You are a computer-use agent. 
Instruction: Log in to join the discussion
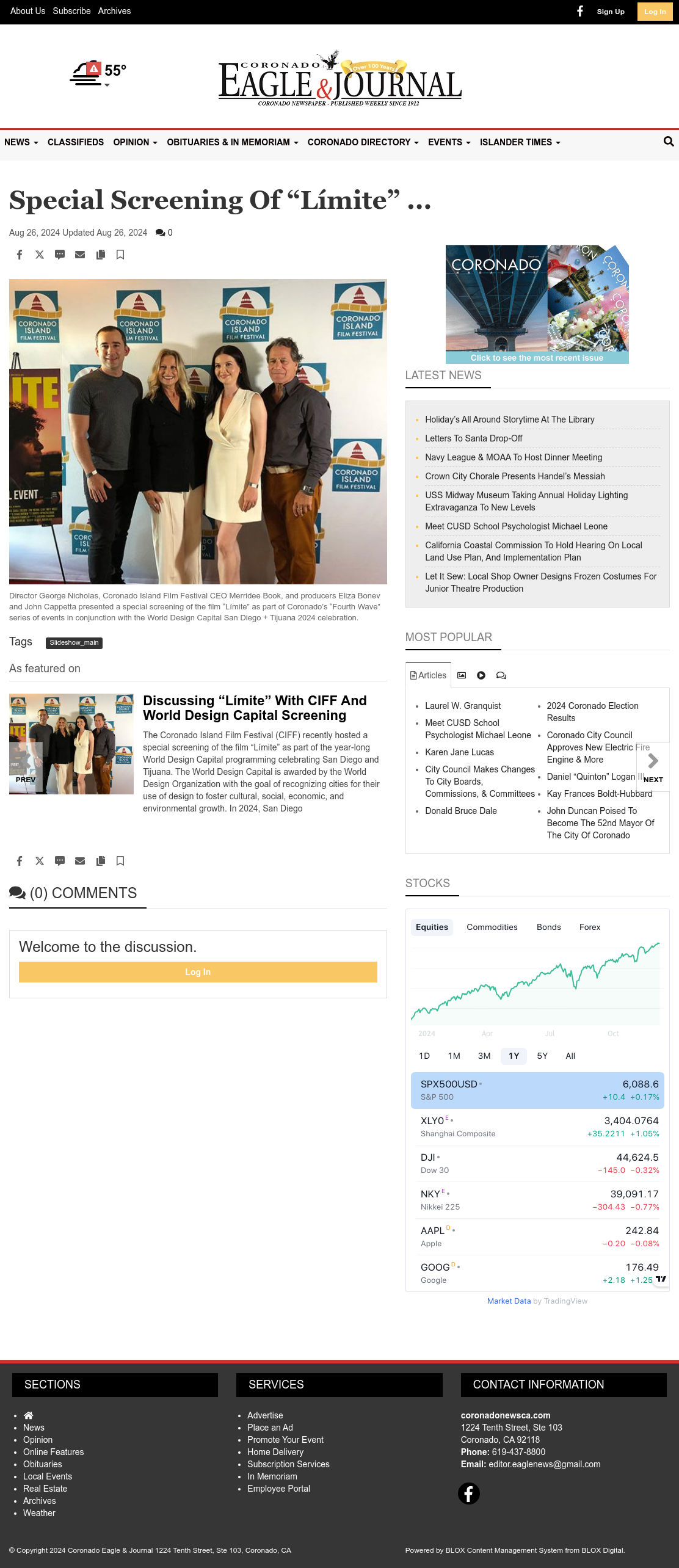click(x=198, y=972)
